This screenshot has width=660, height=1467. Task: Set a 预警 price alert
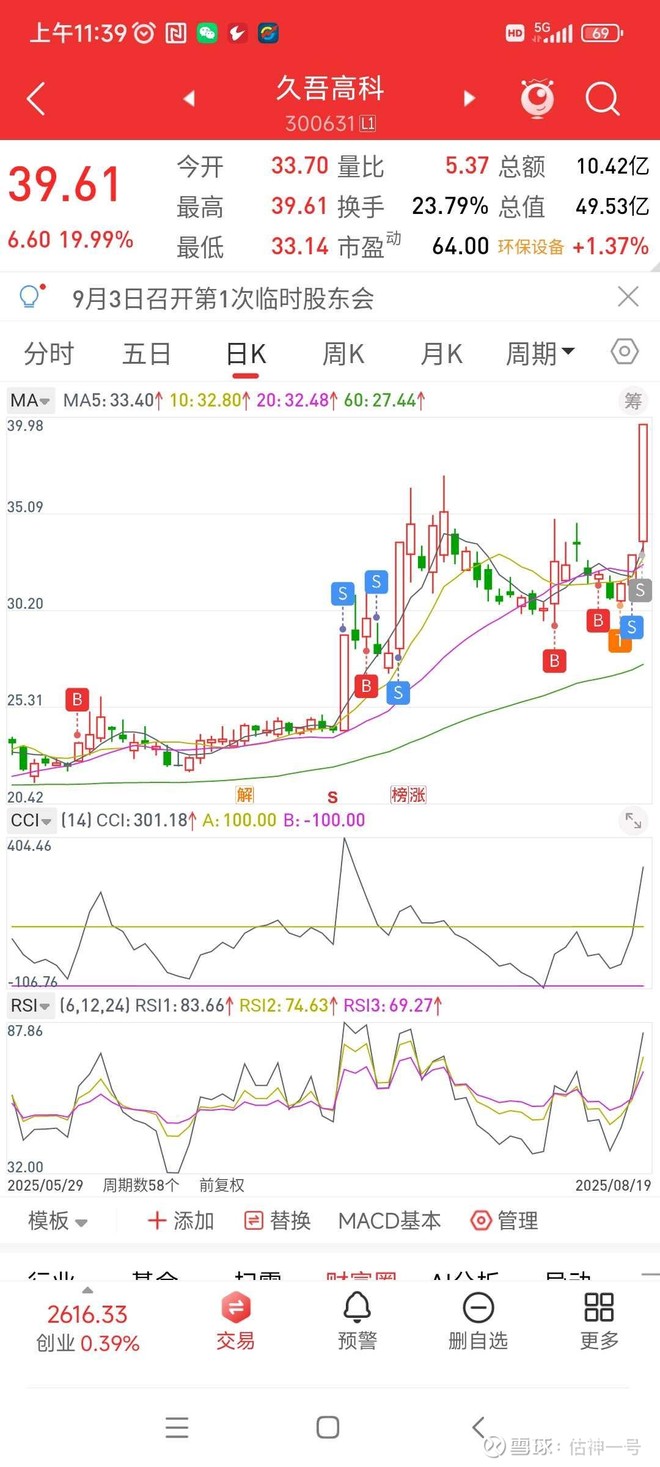click(x=357, y=1320)
